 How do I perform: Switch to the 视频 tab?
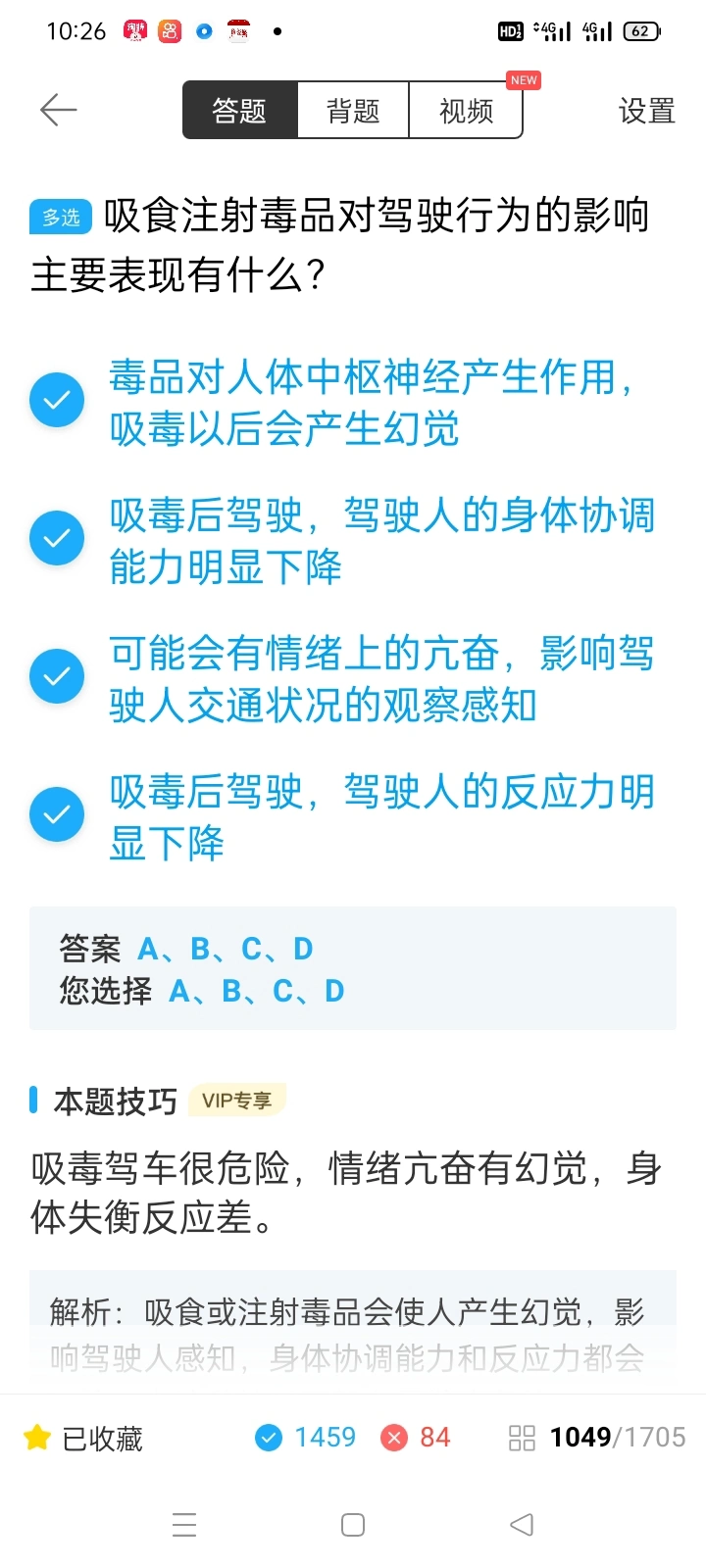pos(466,111)
